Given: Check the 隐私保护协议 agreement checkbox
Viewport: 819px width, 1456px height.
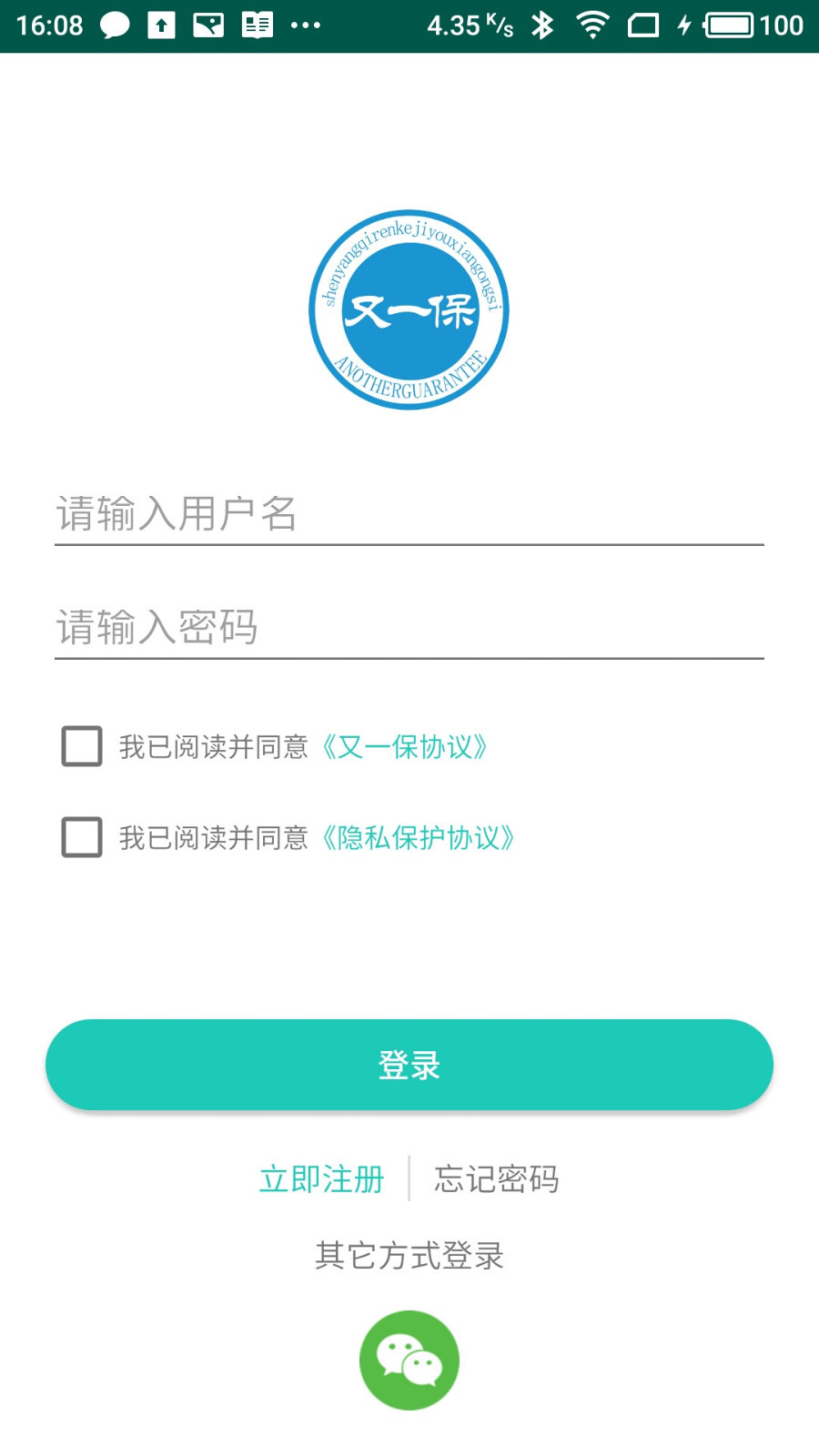Looking at the screenshot, I should click(82, 837).
